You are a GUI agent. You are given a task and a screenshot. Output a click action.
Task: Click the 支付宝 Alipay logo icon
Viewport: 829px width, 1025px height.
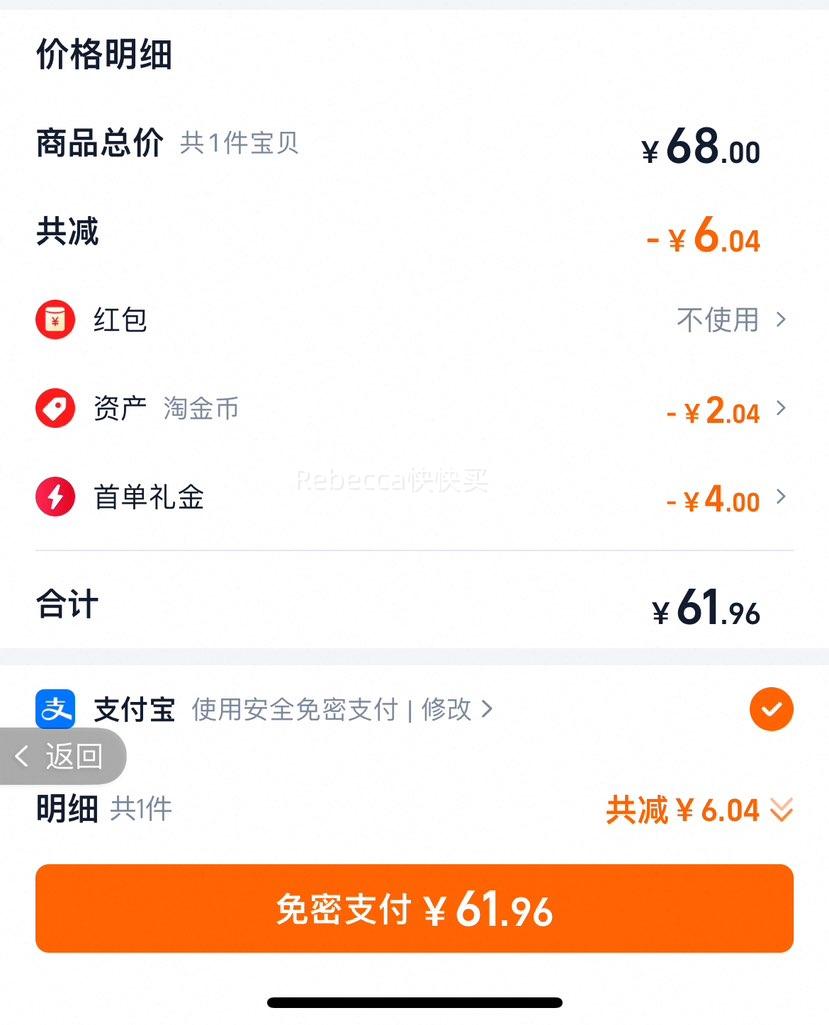[55, 710]
